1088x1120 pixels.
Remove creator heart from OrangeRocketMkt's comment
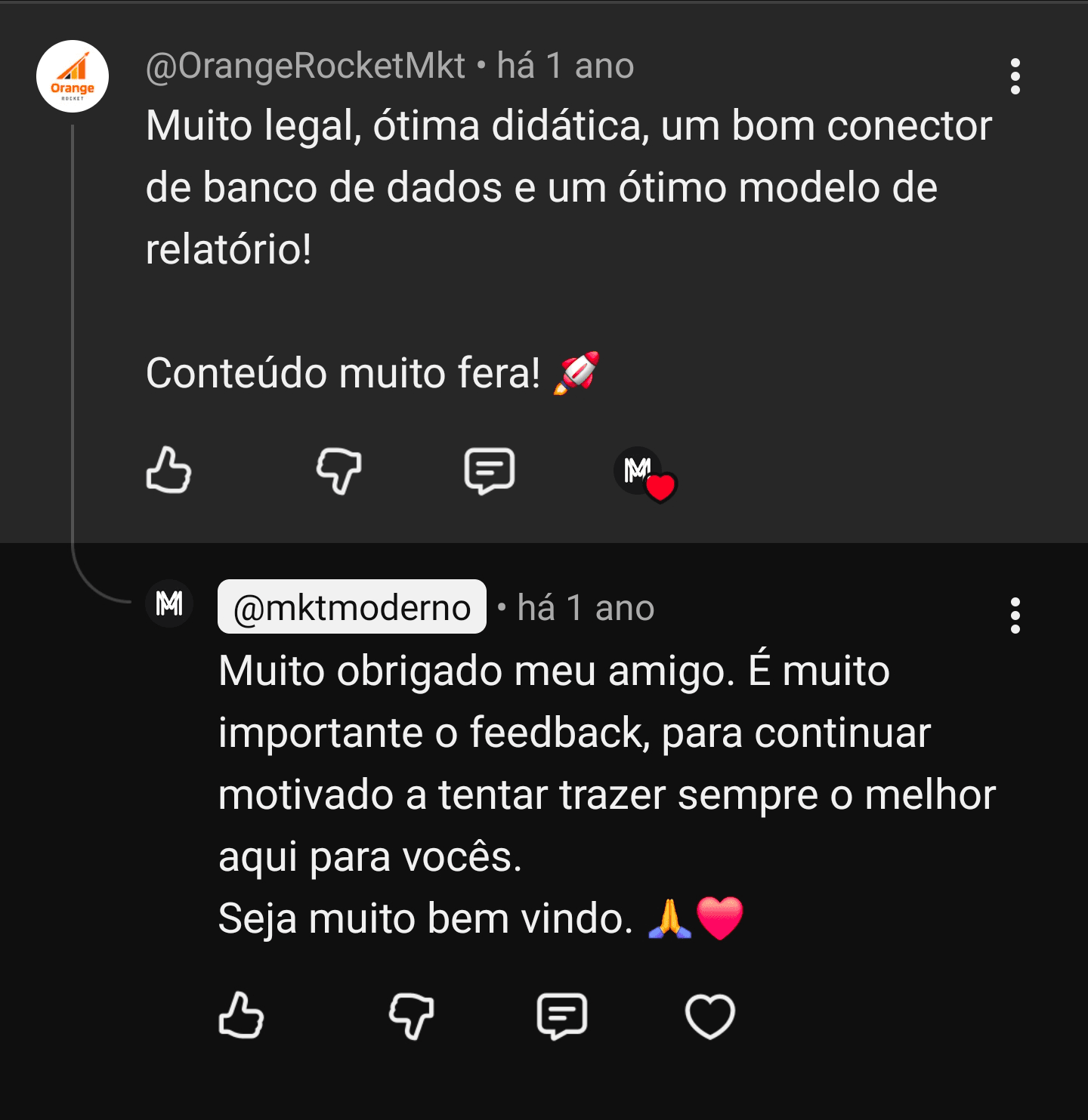(x=644, y=474)
